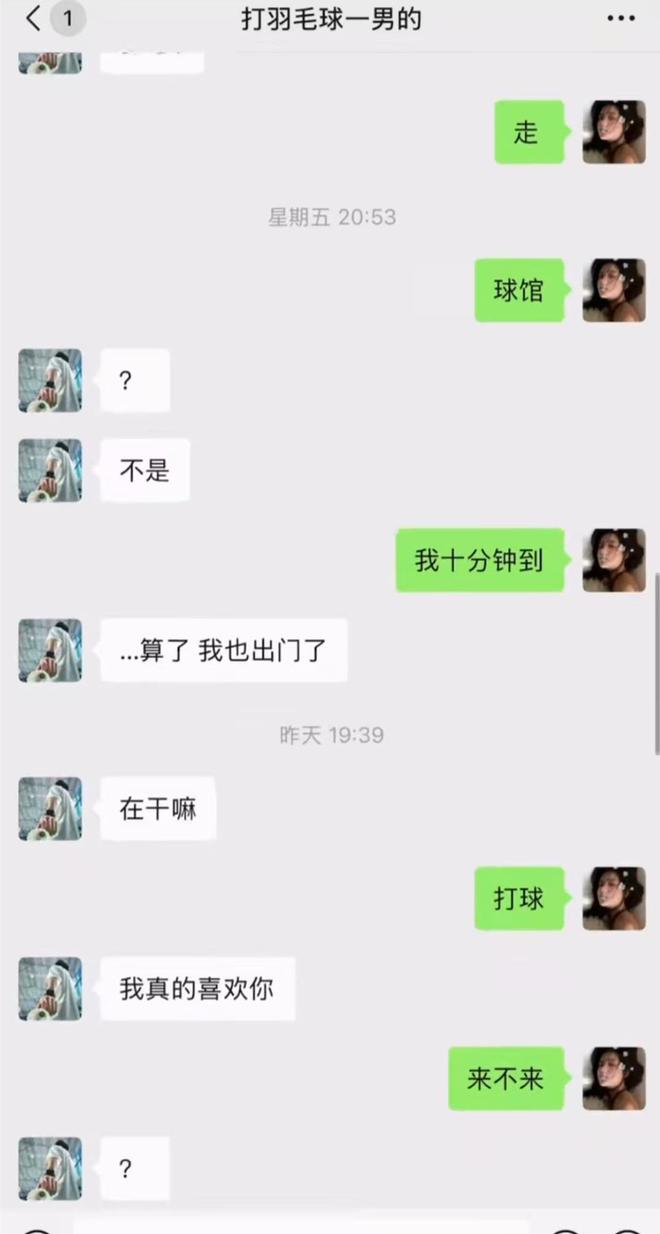Open my avatar next to 球馆 message
The image size is (660, 1234).
pyautogui.click(x=614, y=290)
